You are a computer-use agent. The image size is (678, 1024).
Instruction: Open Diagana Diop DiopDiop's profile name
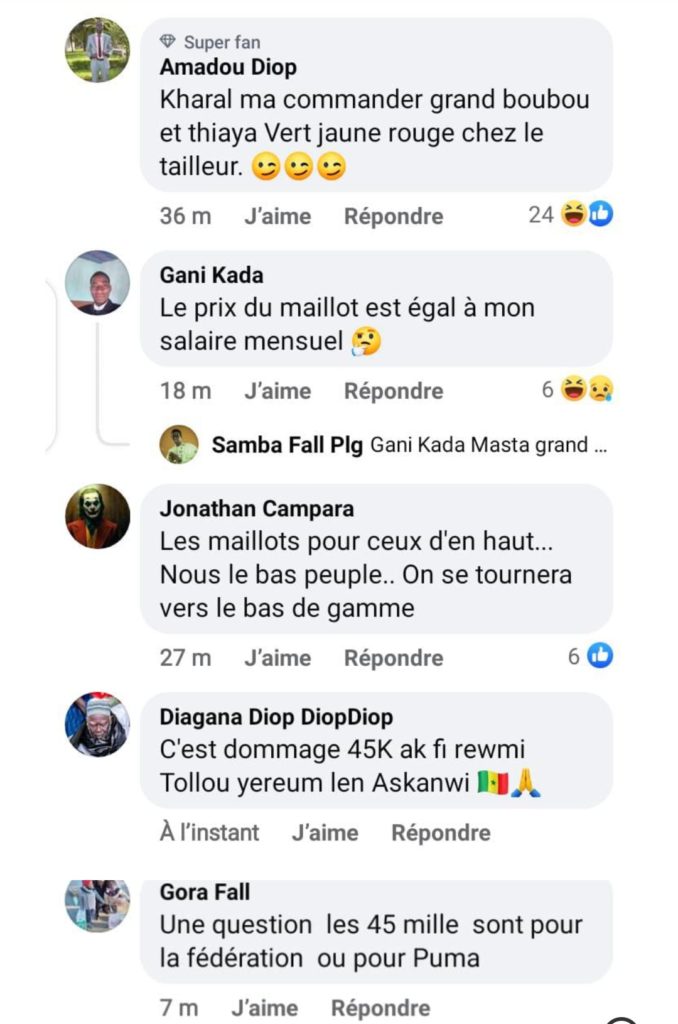coord(276,717)
